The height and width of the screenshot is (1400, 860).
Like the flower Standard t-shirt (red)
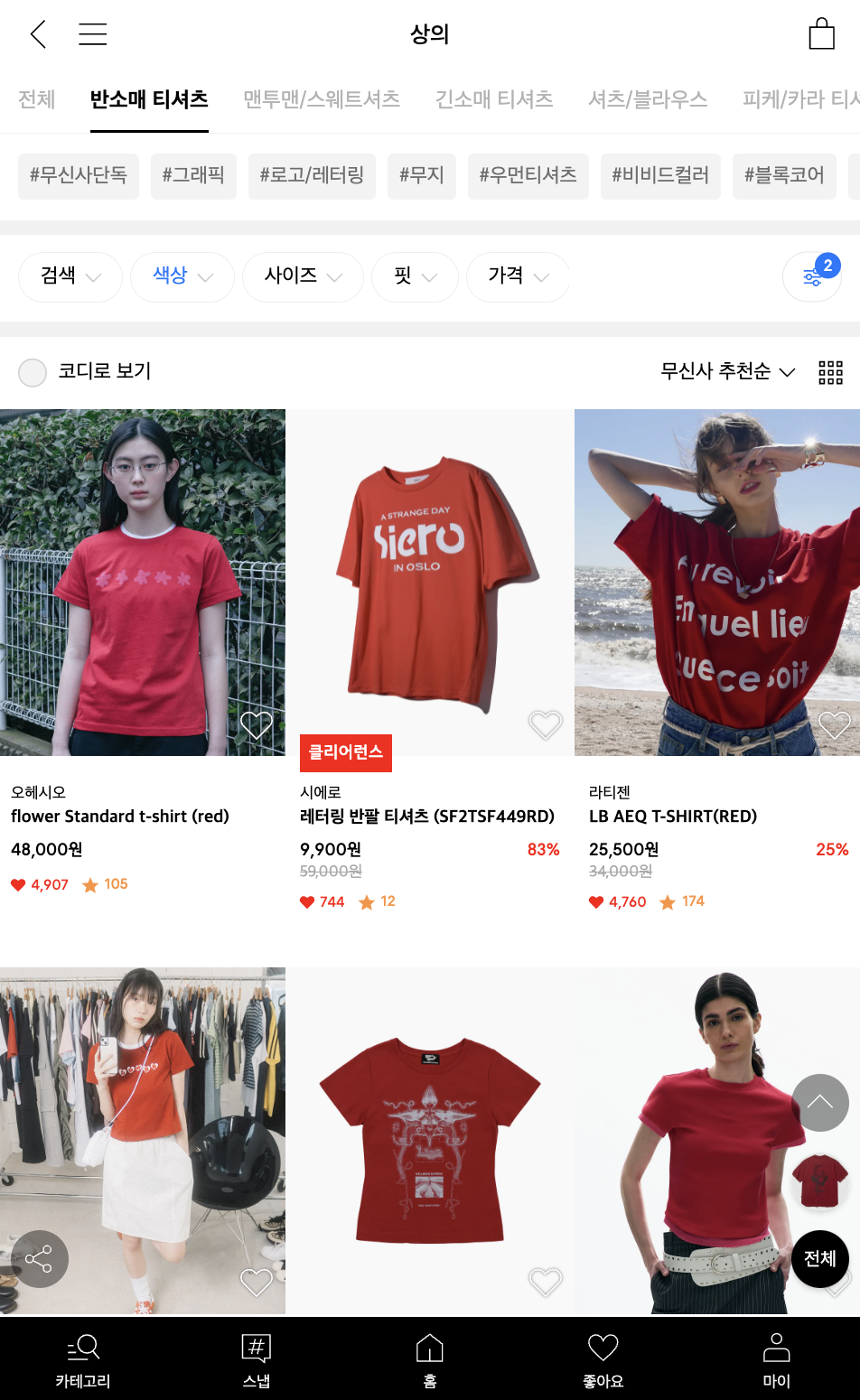coord(257,724)
